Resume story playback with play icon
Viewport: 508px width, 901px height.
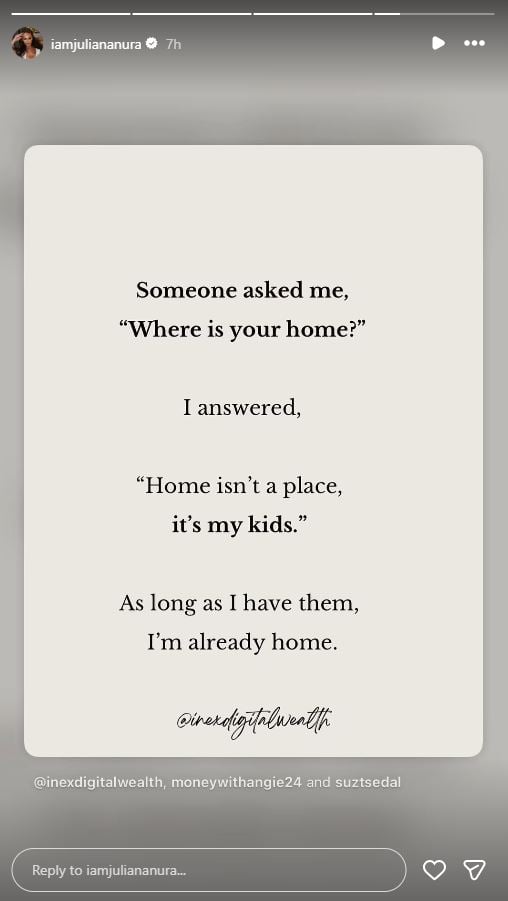pyautogui.click(x=438, y=43)
